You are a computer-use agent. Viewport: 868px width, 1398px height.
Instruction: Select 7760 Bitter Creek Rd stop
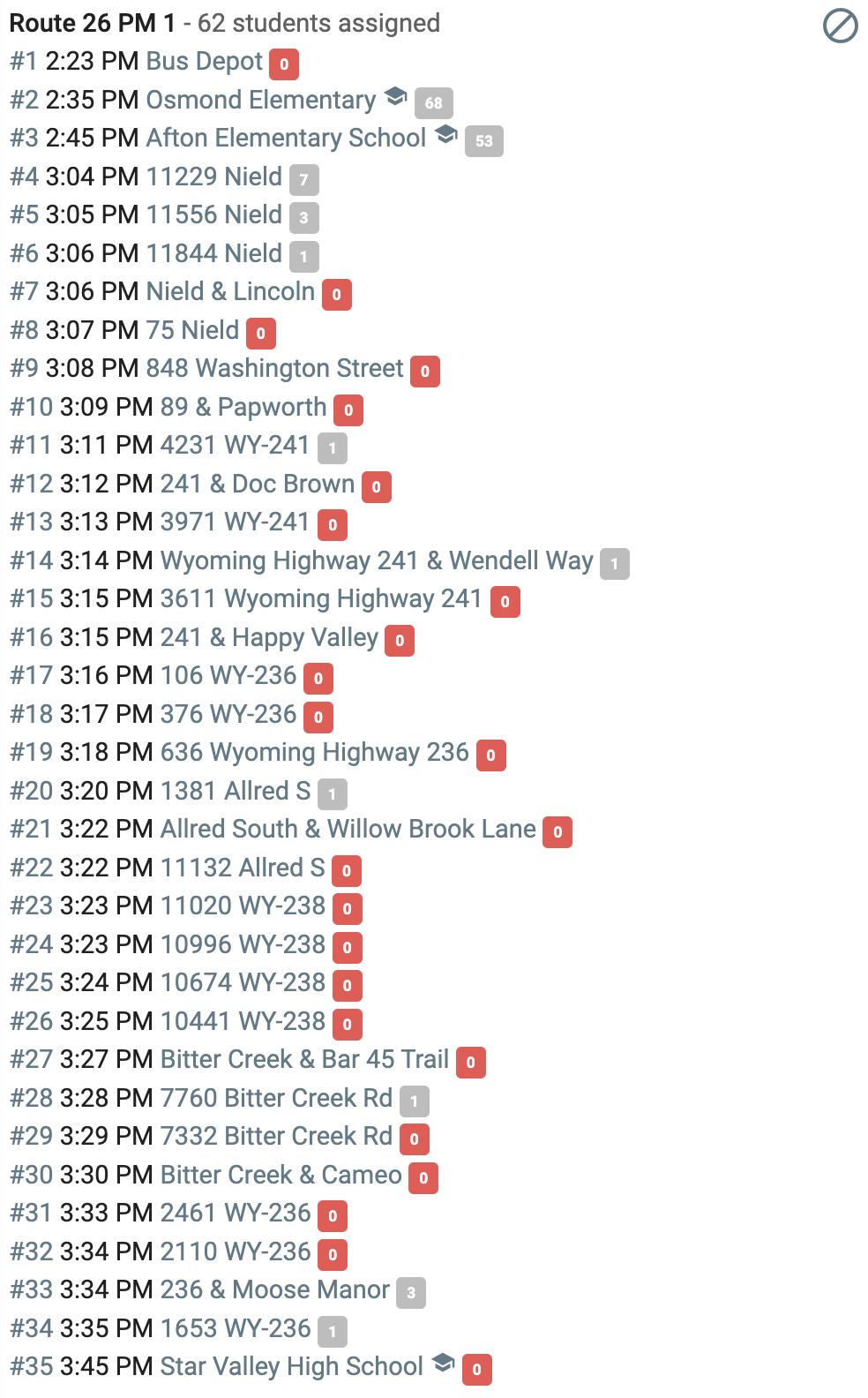pos(276,1098)
